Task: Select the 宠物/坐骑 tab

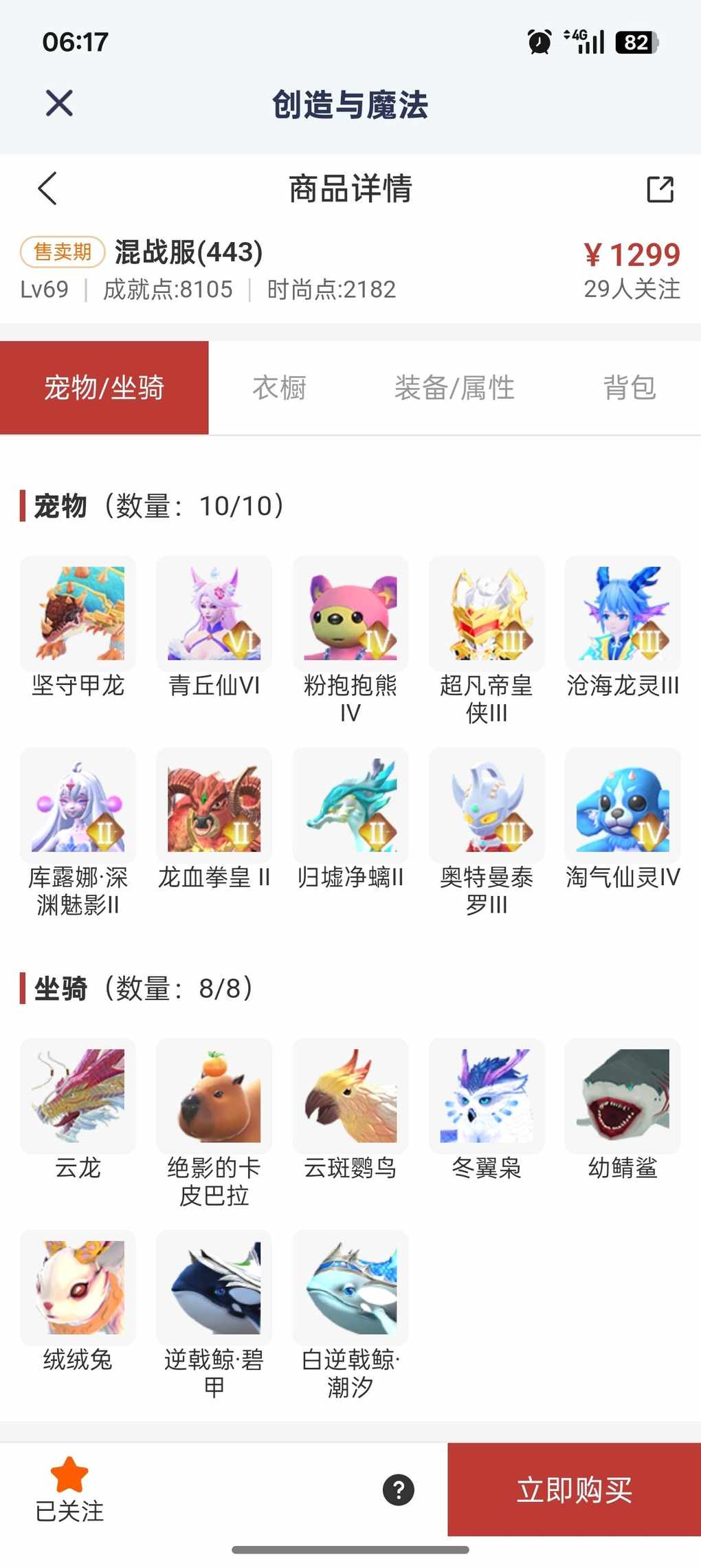Action: tap(104, 388)
